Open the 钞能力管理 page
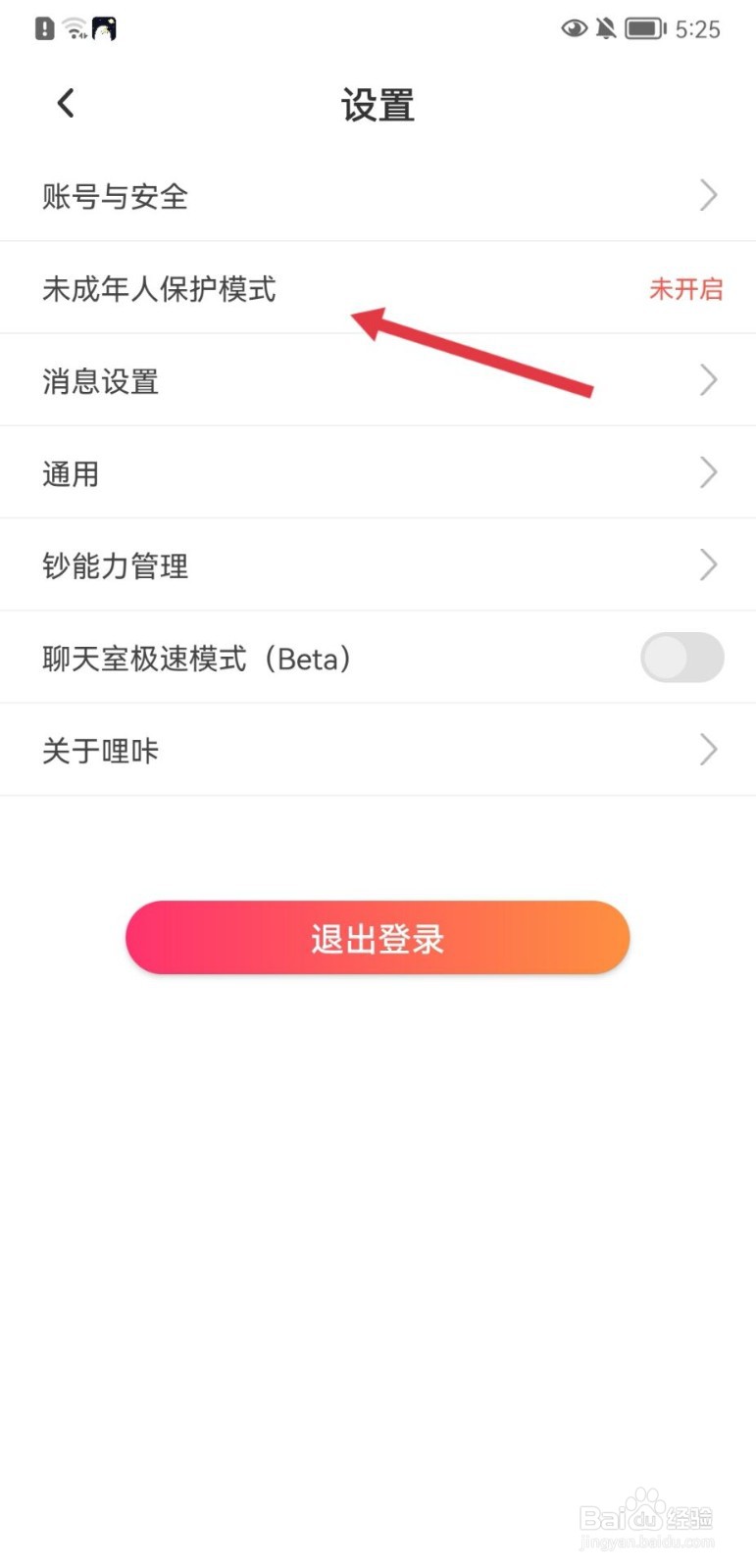The width and height of the screenshot is (756, 1568). [x=708, y=564]
